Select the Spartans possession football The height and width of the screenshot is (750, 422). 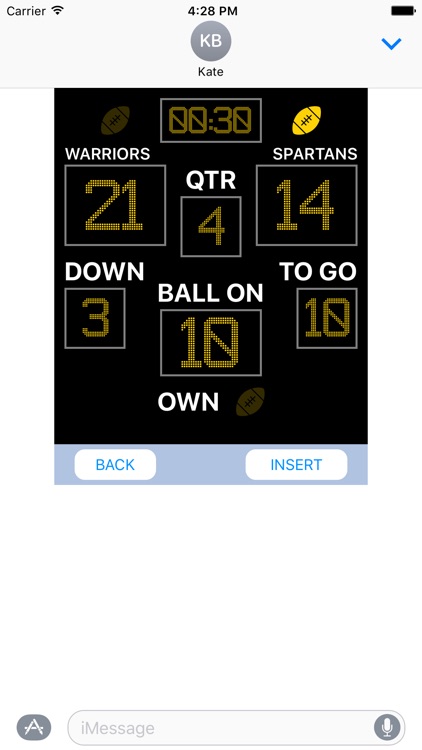(307, 120)
